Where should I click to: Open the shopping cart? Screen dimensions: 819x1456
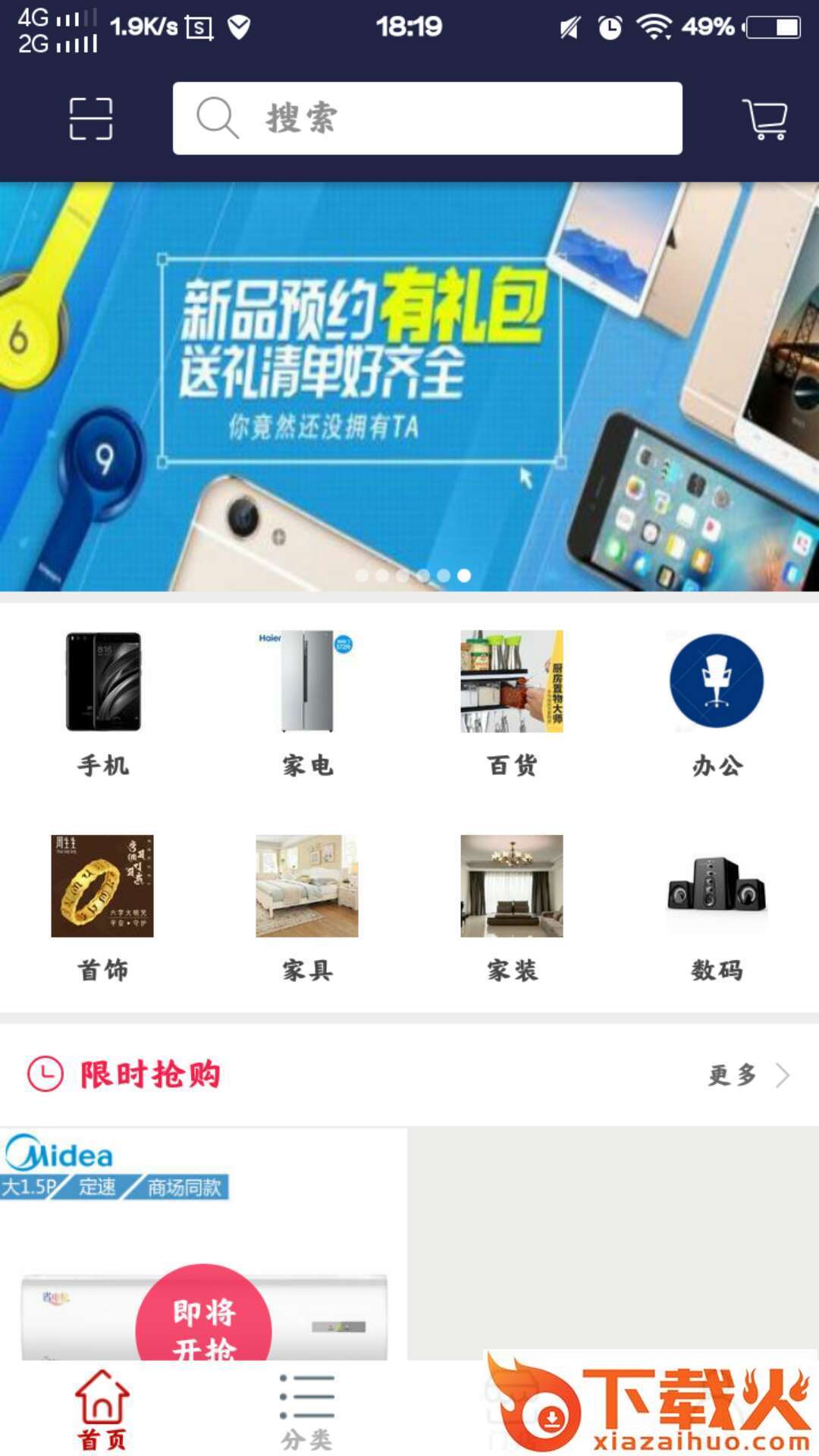pos(766,118)
